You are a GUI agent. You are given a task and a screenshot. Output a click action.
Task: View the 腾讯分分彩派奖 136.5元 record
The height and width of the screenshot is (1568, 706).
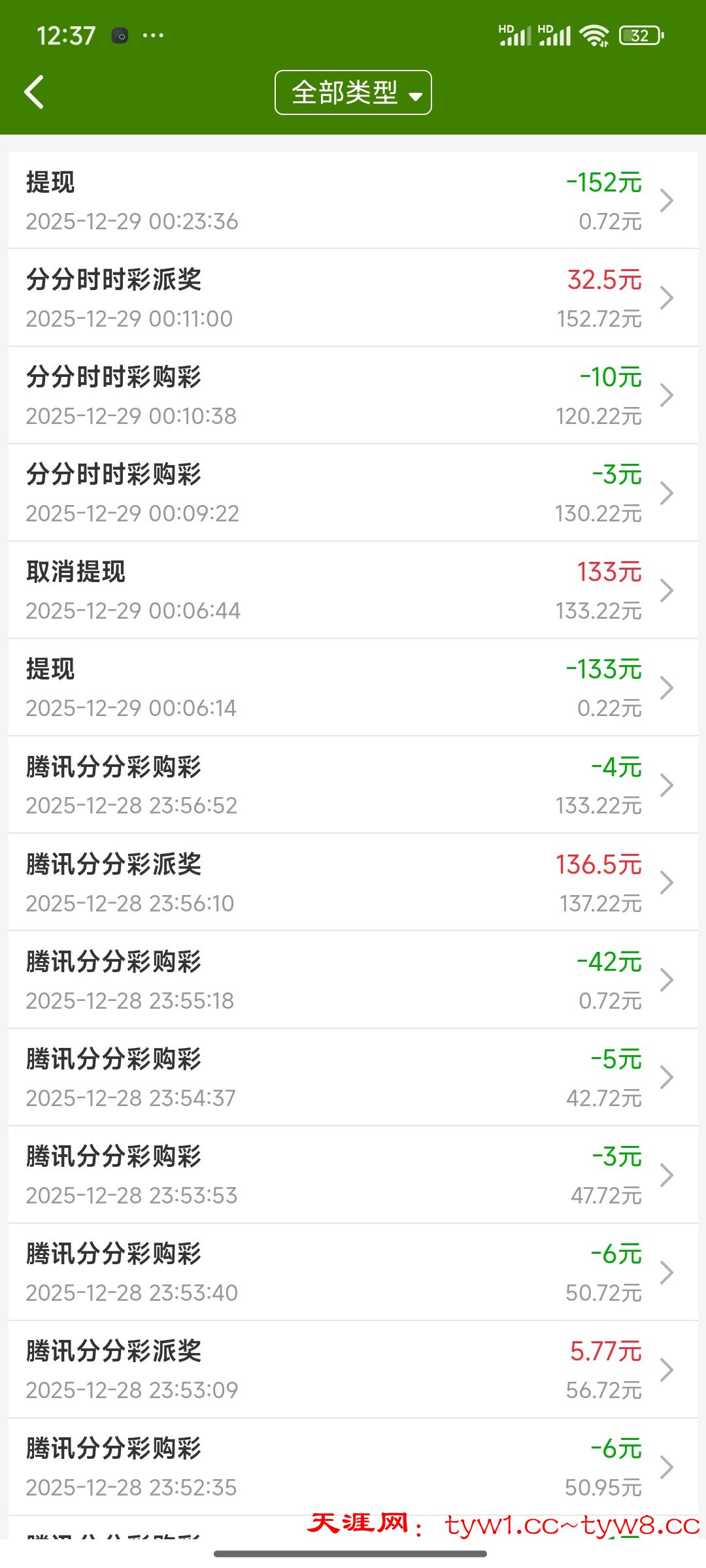(353, 882)
